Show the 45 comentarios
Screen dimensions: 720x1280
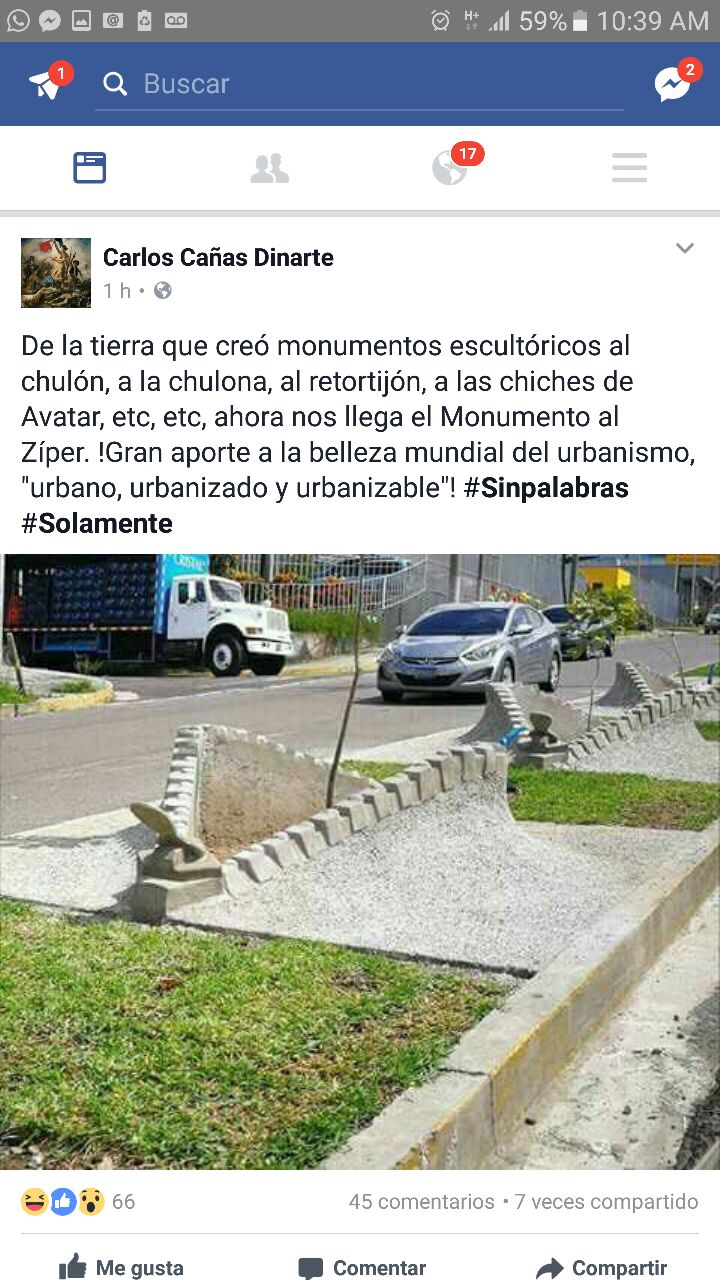click(421, 1202)
